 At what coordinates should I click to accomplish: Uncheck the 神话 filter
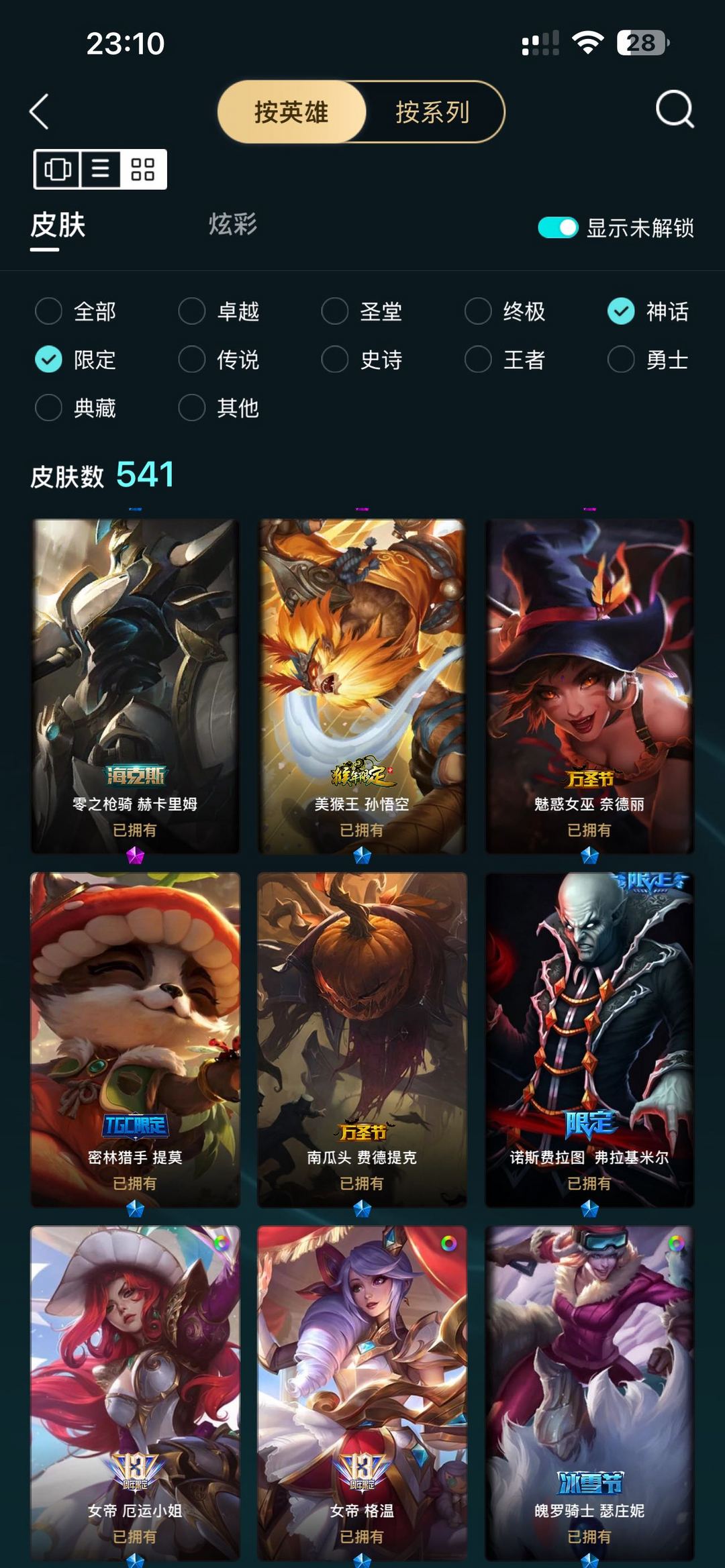click(x=621, y=311)
